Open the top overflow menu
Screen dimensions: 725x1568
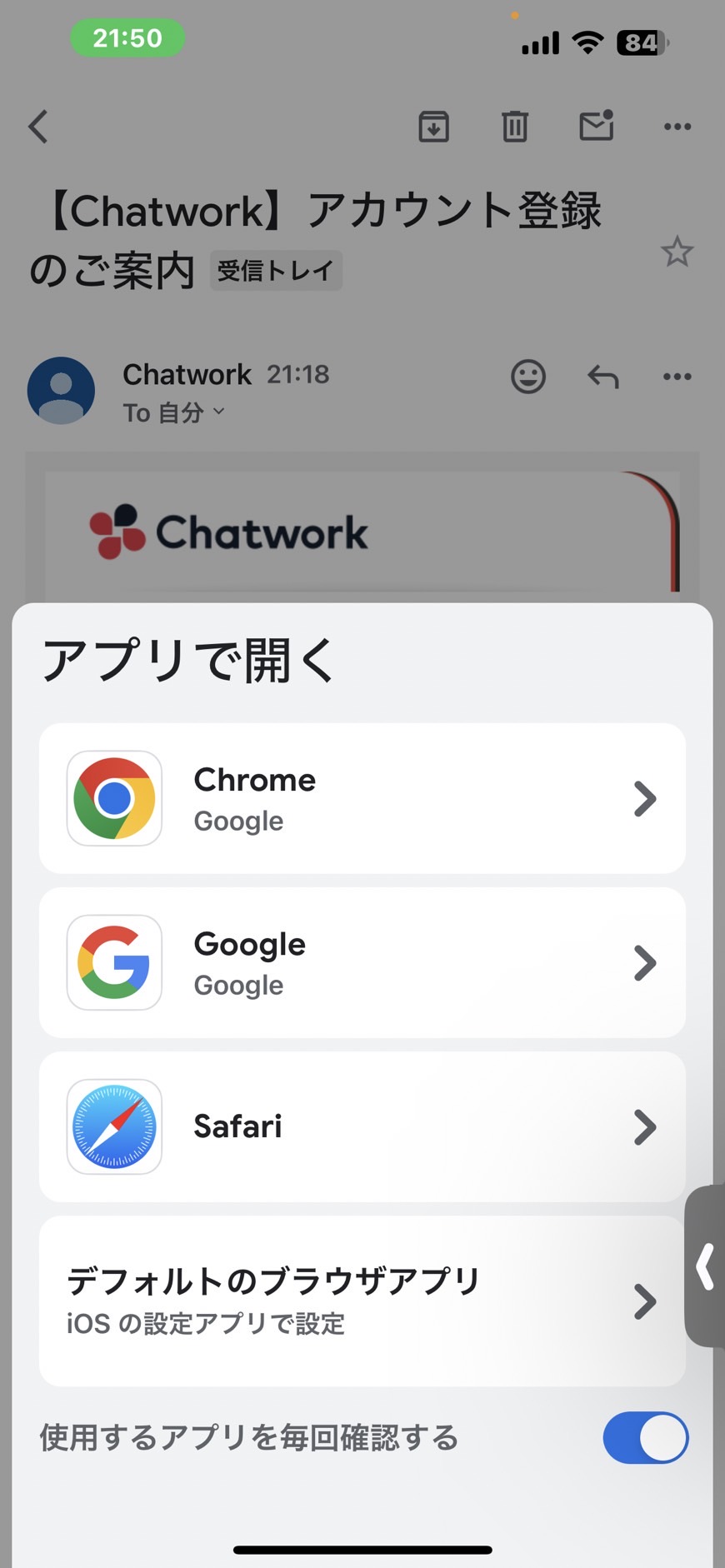[677, 127]
